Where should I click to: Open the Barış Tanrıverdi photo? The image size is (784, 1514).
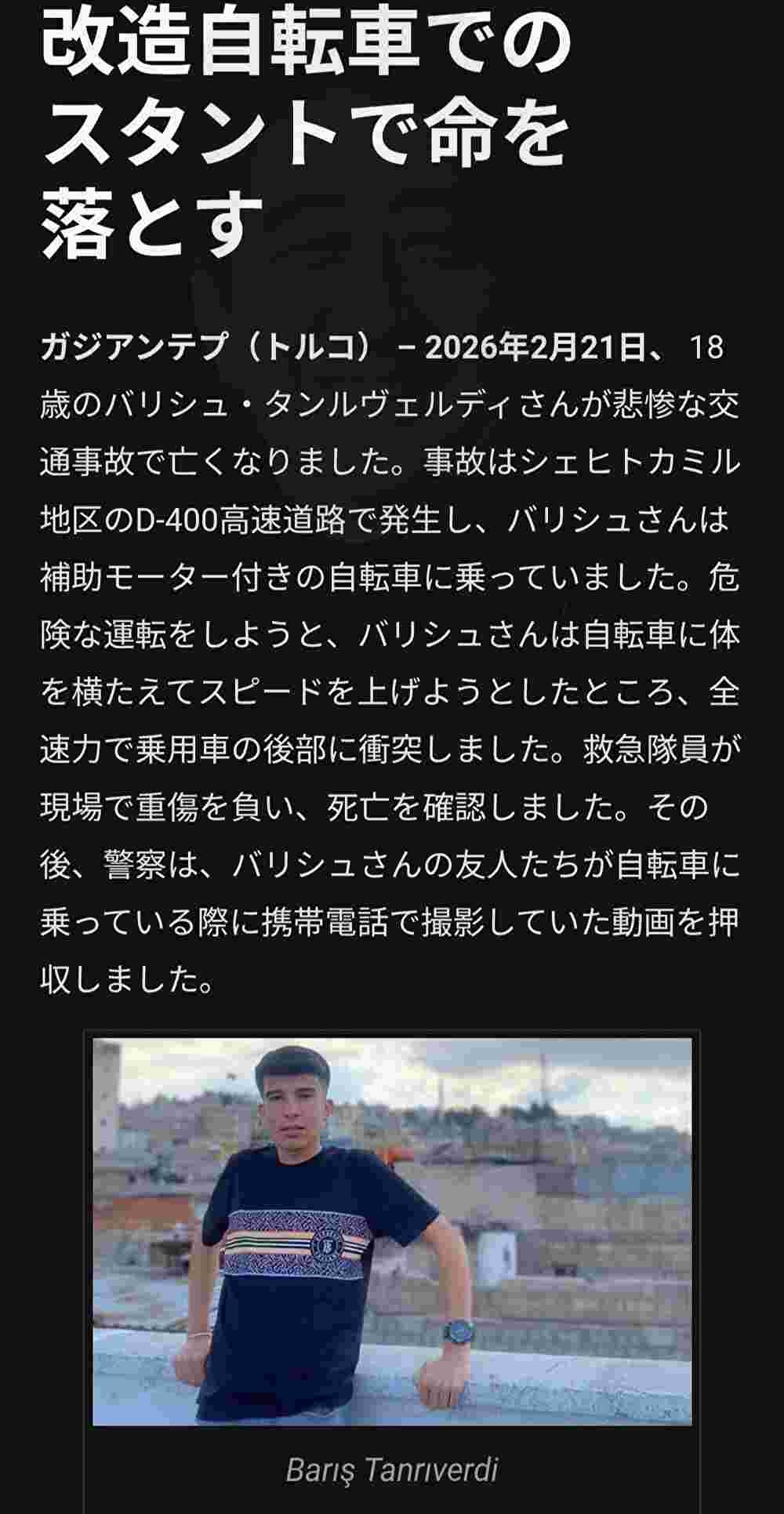point(392,1231)
